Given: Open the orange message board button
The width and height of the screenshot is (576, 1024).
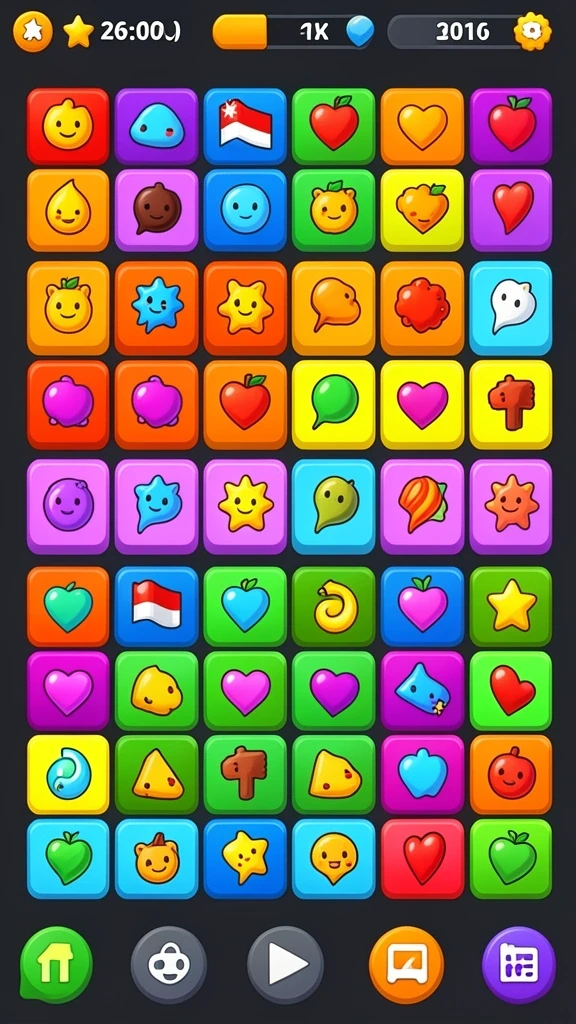Looking at the screenshot, I should pos(406,965).
